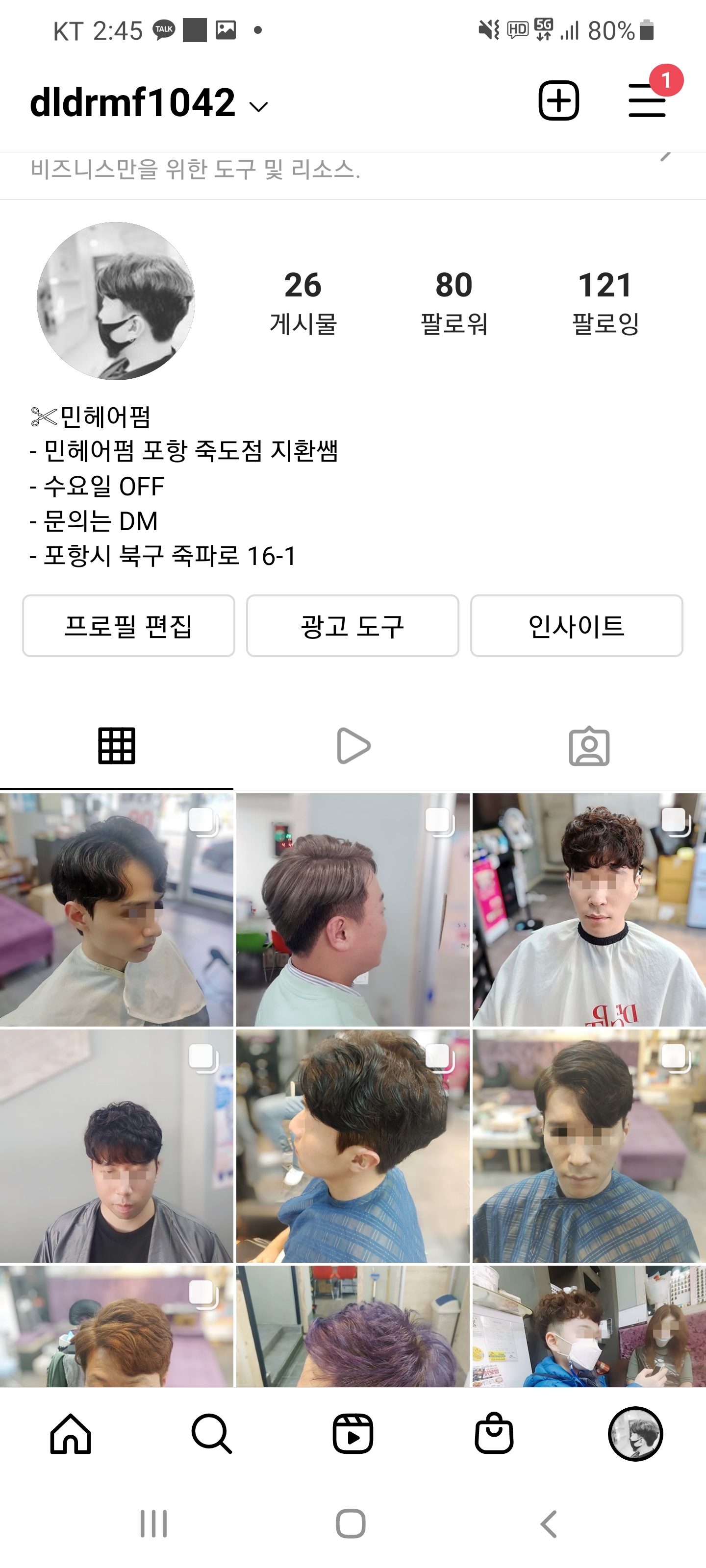Open the 인사이트 insights button
Screen dimensions: 706x1568
pyautogui.click(x=576, y=626)
